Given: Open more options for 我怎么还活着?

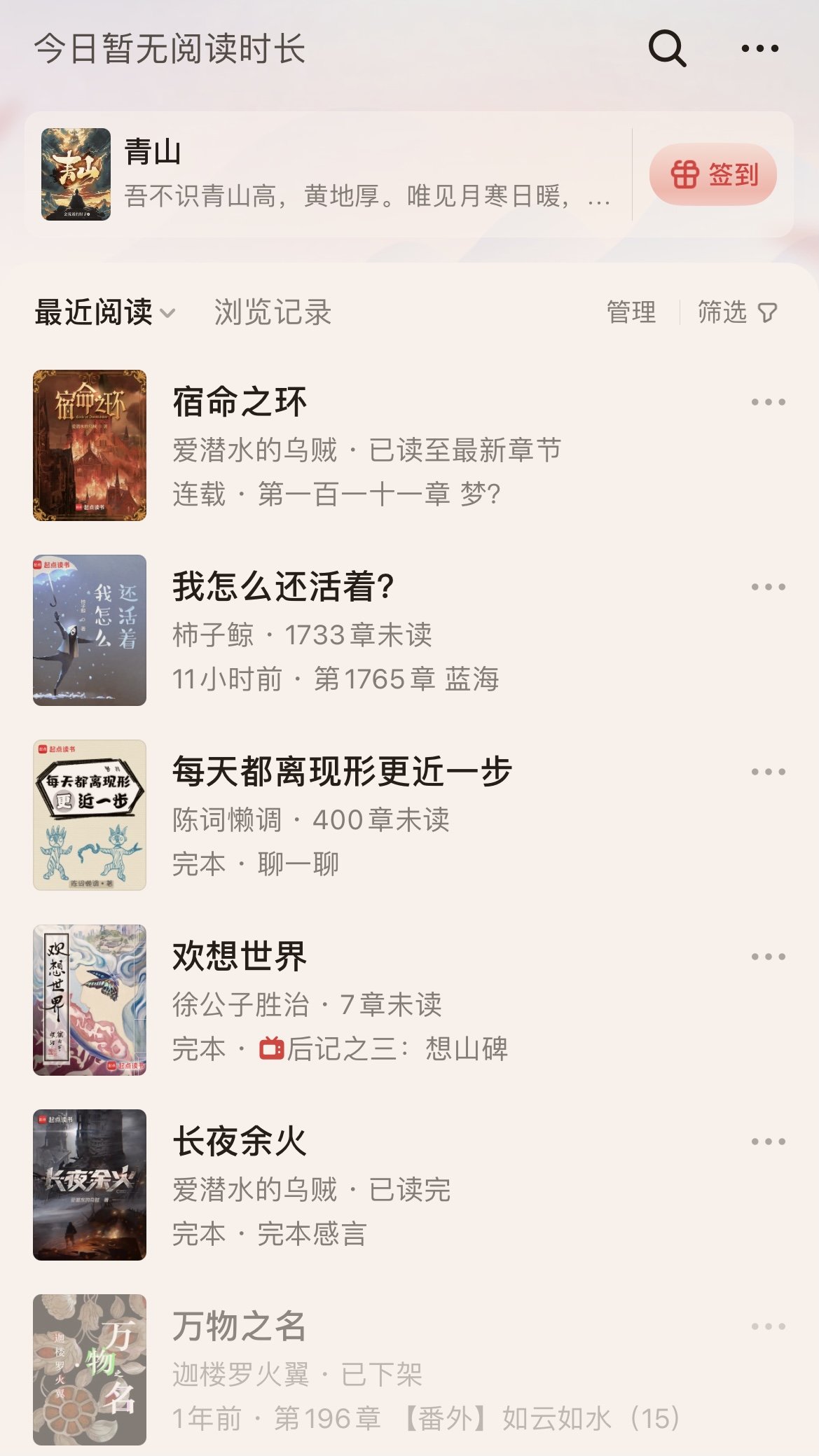Looking at the screenshot, I should [768, 587].
